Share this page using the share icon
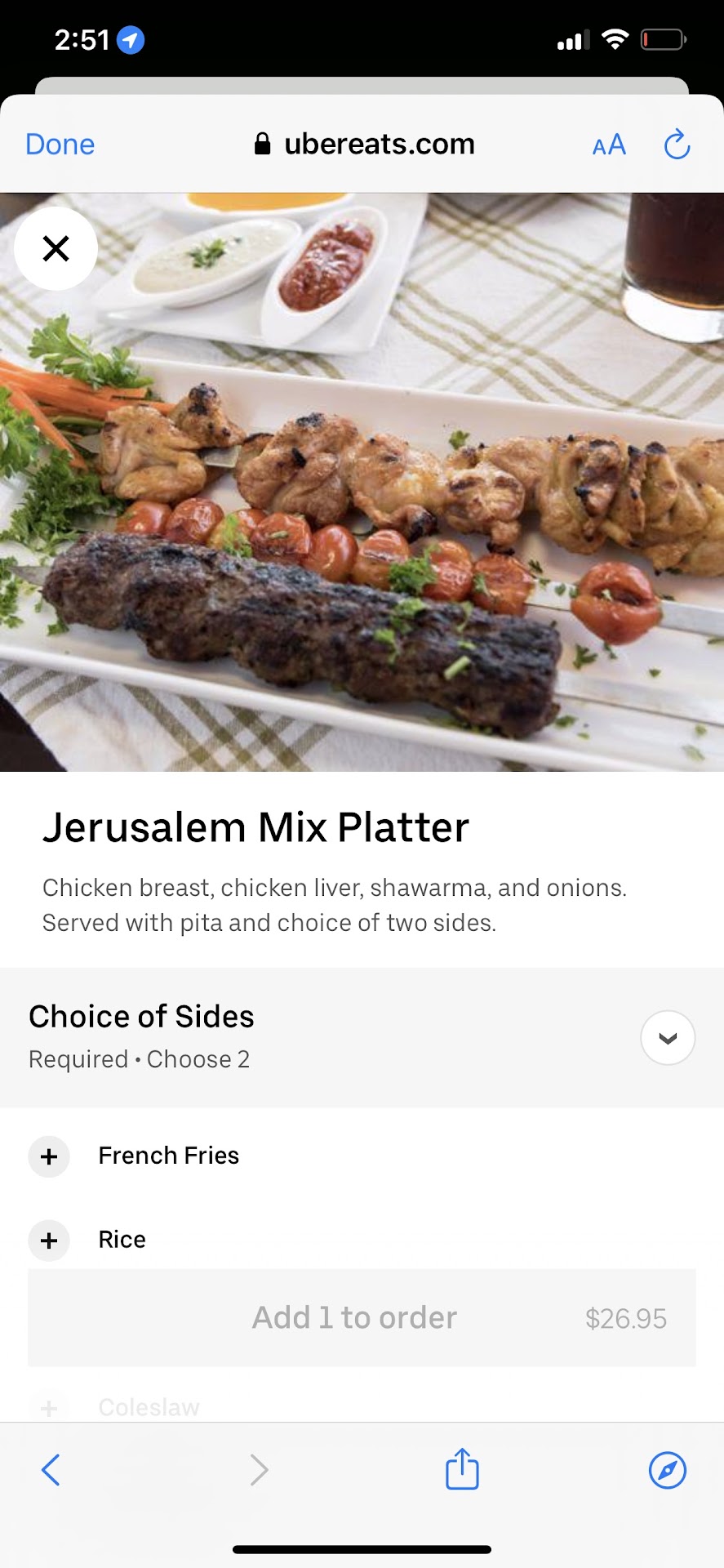Viewport: 724px width, 1568px height. pos(462,1469)
